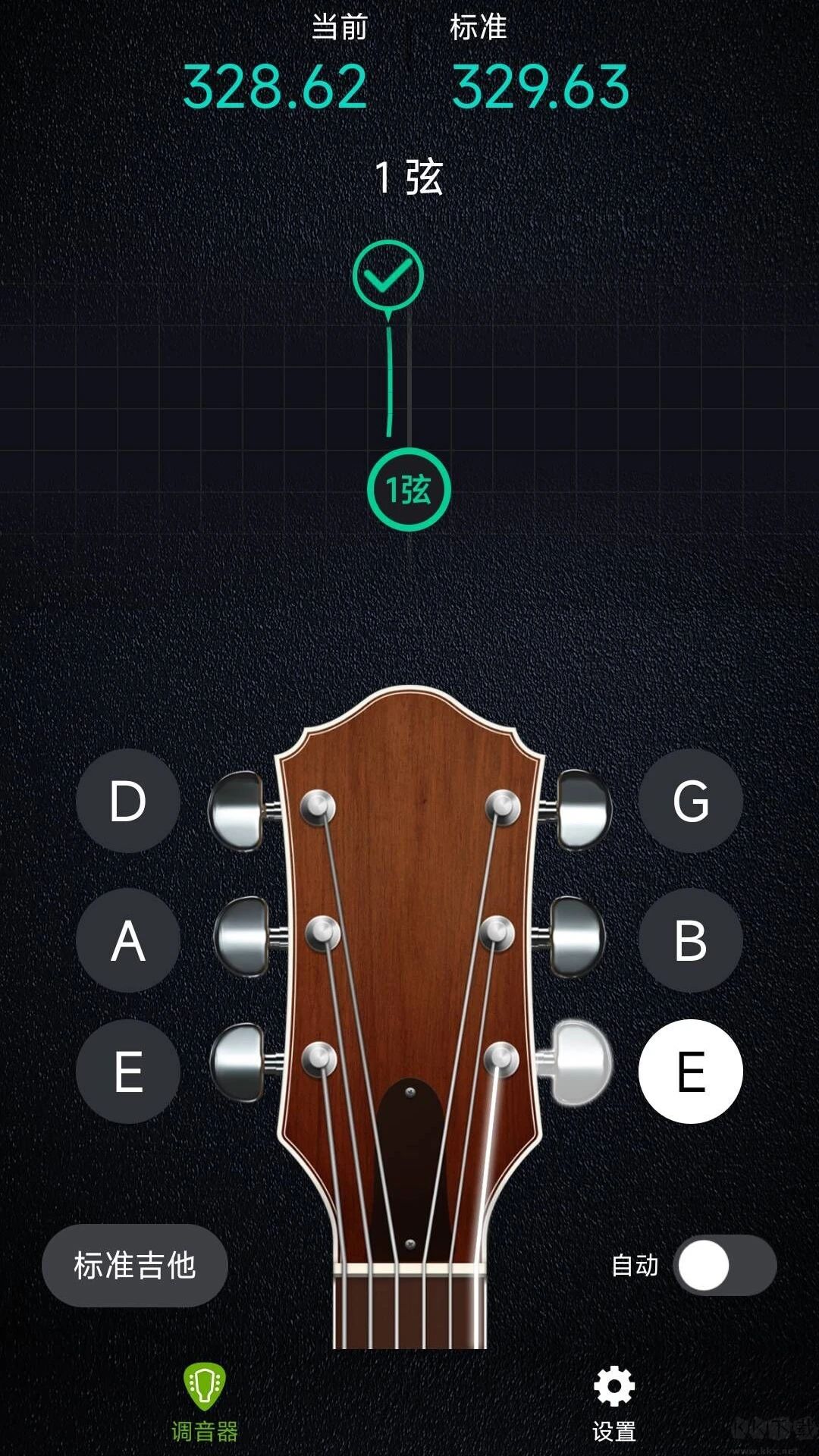This screenshot has width=819, height=1456.
Task: Select the A string note button
Action: point(129,943)
